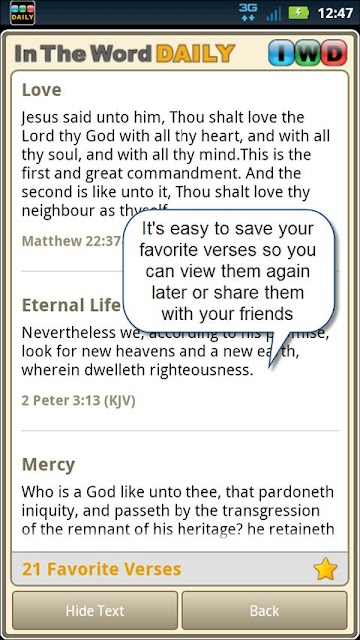Viewport: 360px width, 640px height.
Task: Select the Mercy verse entry
Action: [x=180, y=492]
